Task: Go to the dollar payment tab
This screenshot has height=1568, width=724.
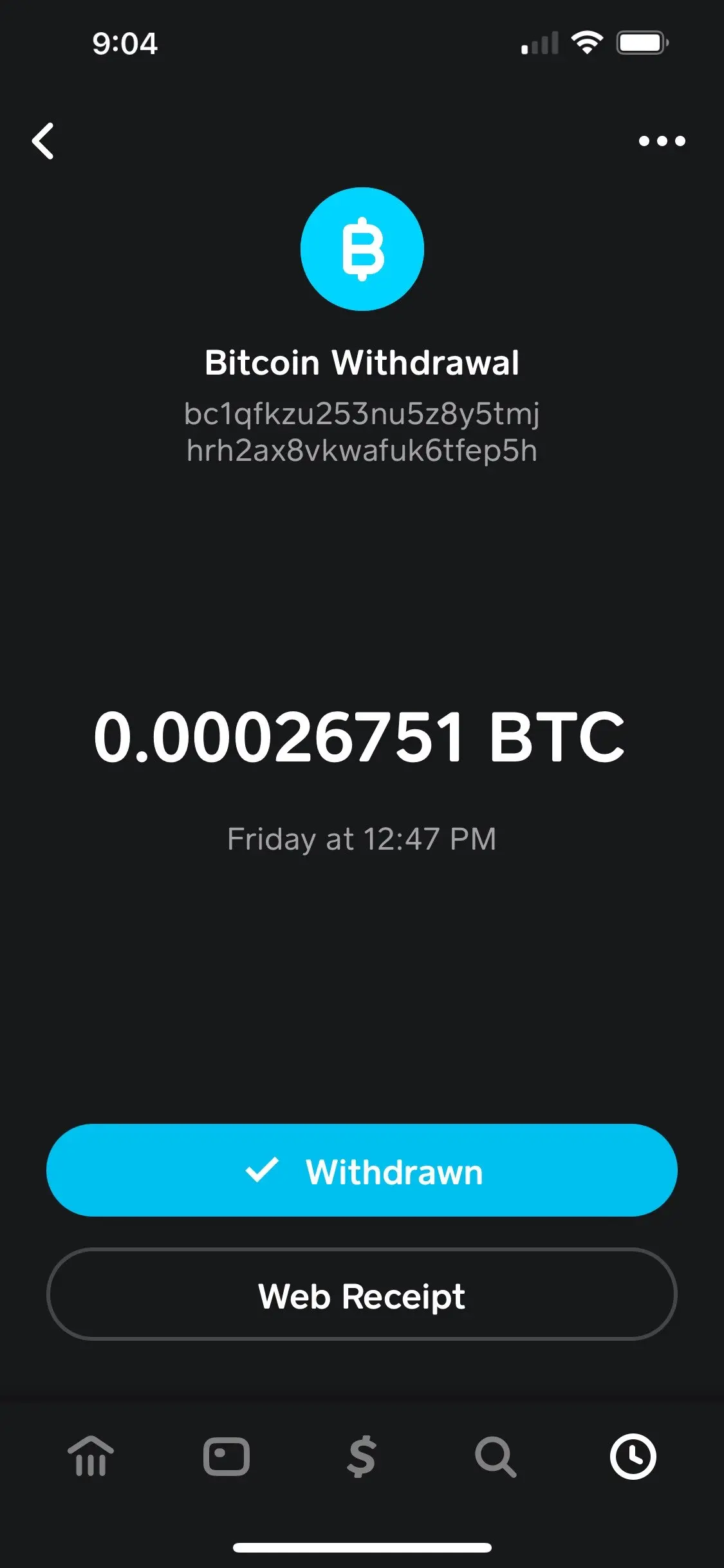Action: pos(362,1456)
